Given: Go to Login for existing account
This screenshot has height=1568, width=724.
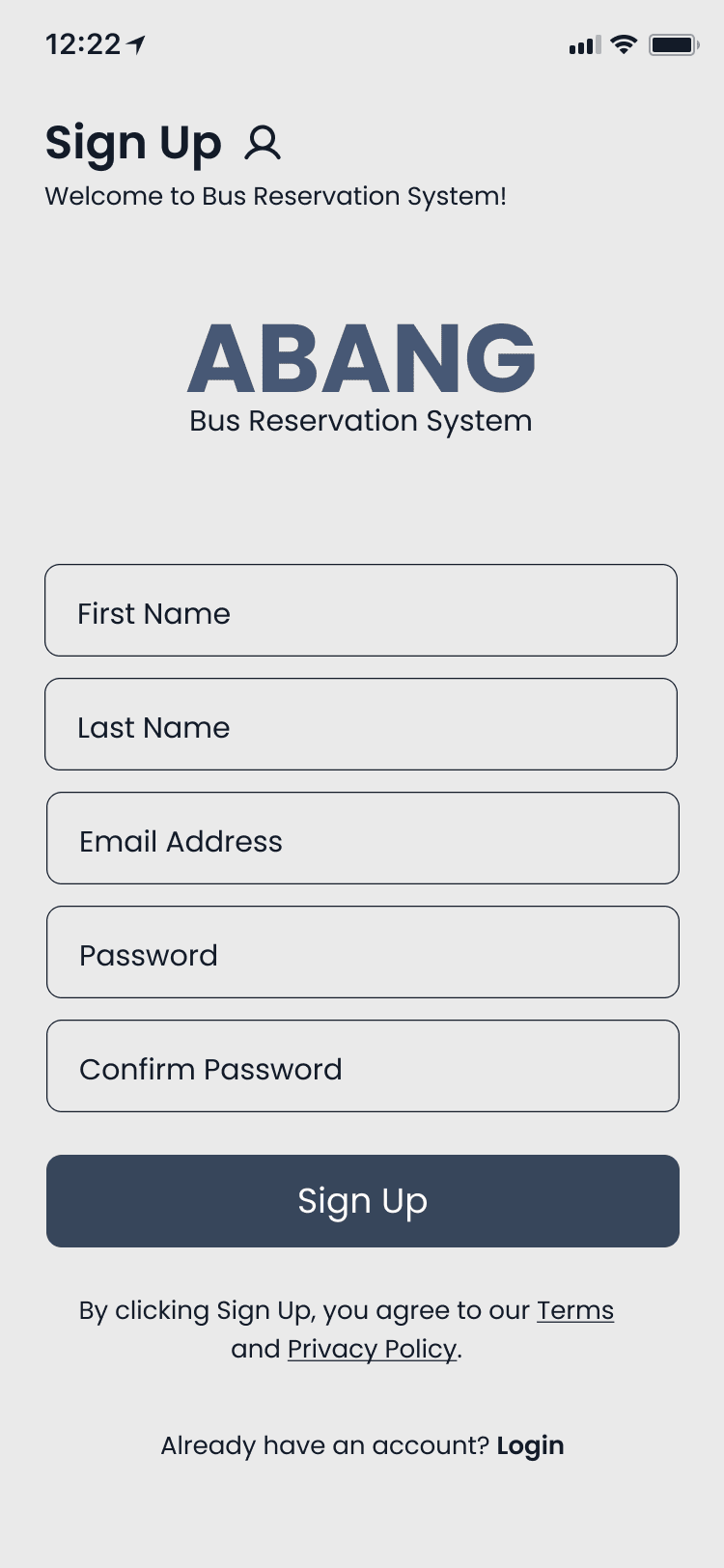Looking at the screenshot, I should pos(530,1445).
